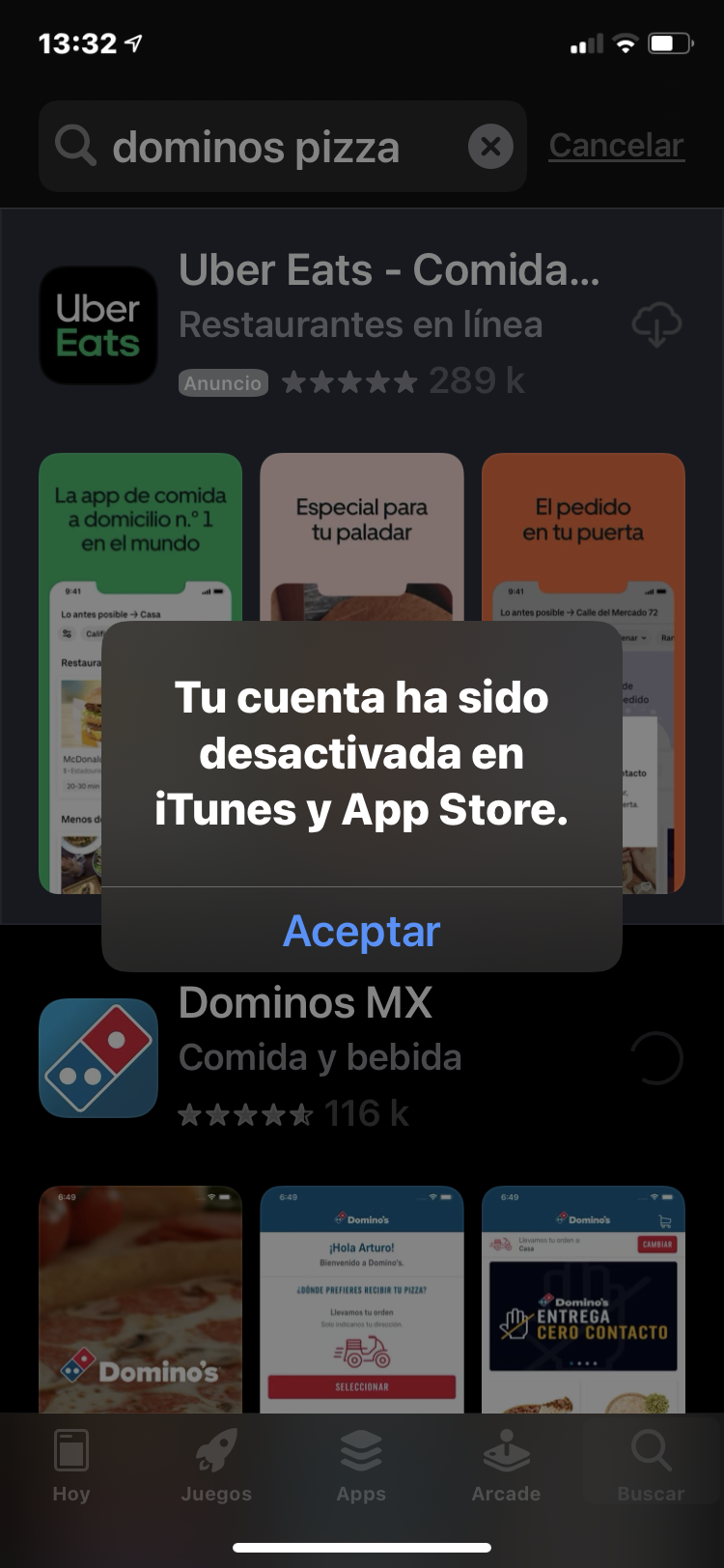
Task: View the Dominos 'Entrega cero contacto' screenshot
Action: (x=583, y=1300)
